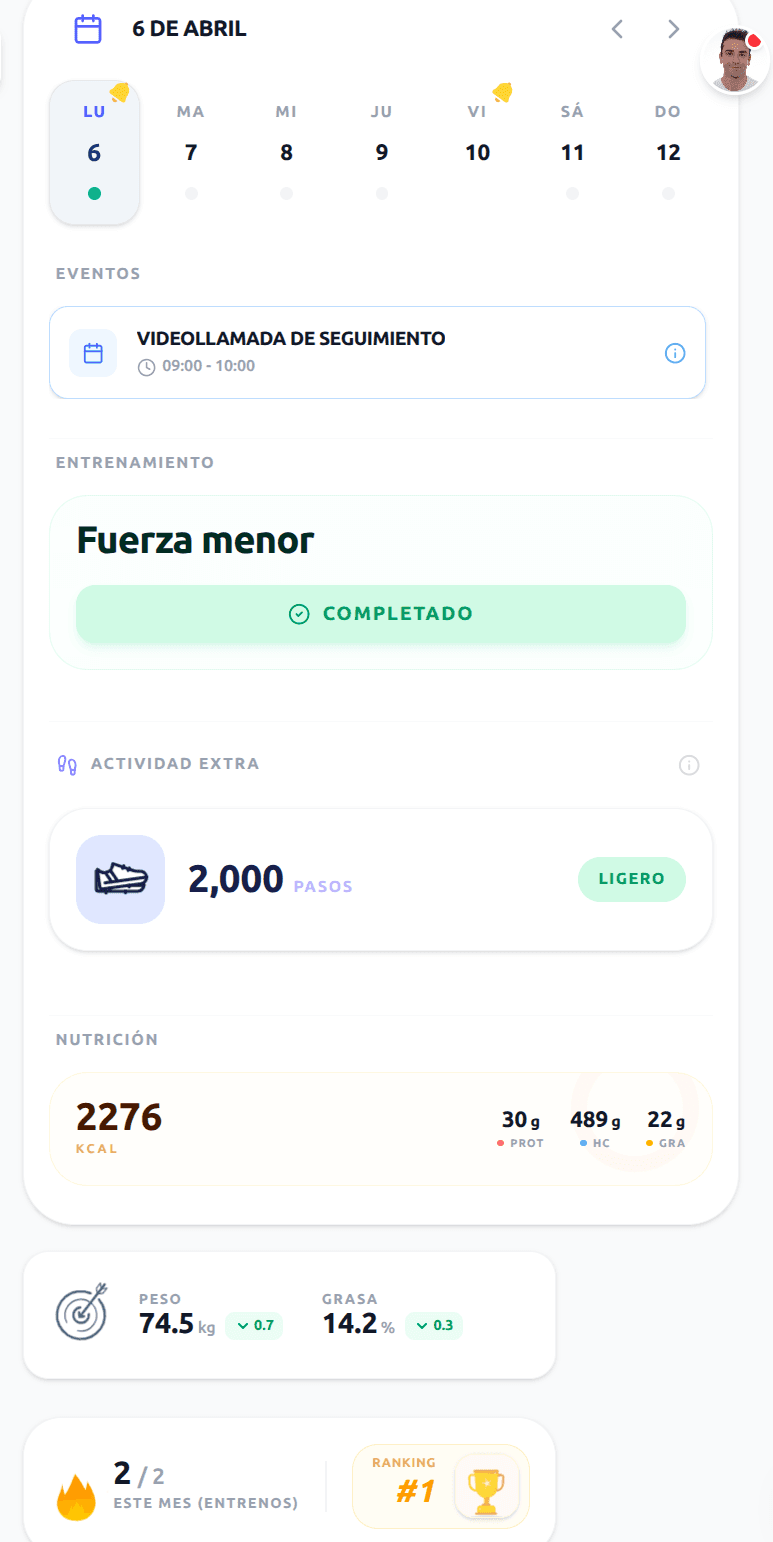The width and height of the screenshot is (773, 1542).
Task: Open the event calendar icon on VIDEOLLAMADA card
Action: pos(92,352)
